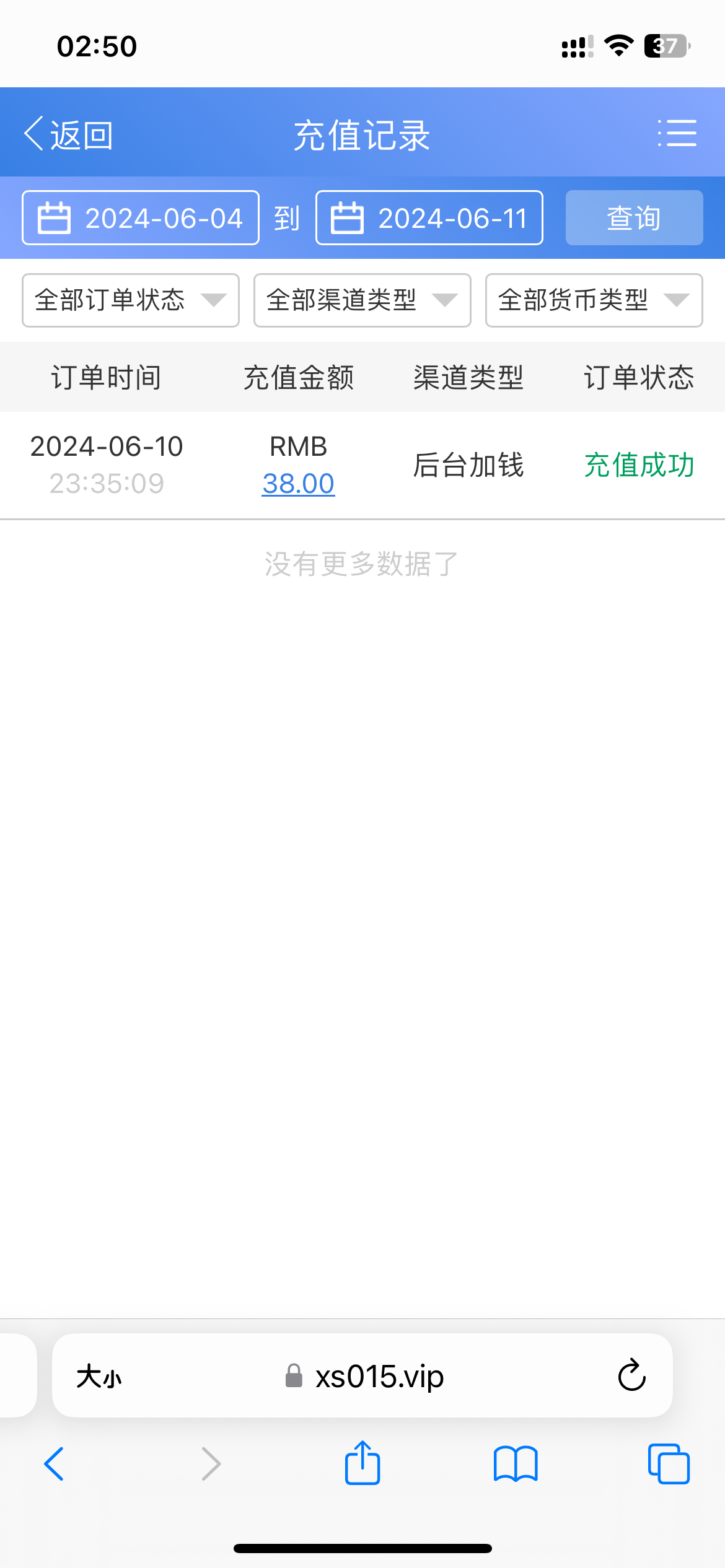Tap the 查询 query button

pyautogui.click(x=634, y=218)
